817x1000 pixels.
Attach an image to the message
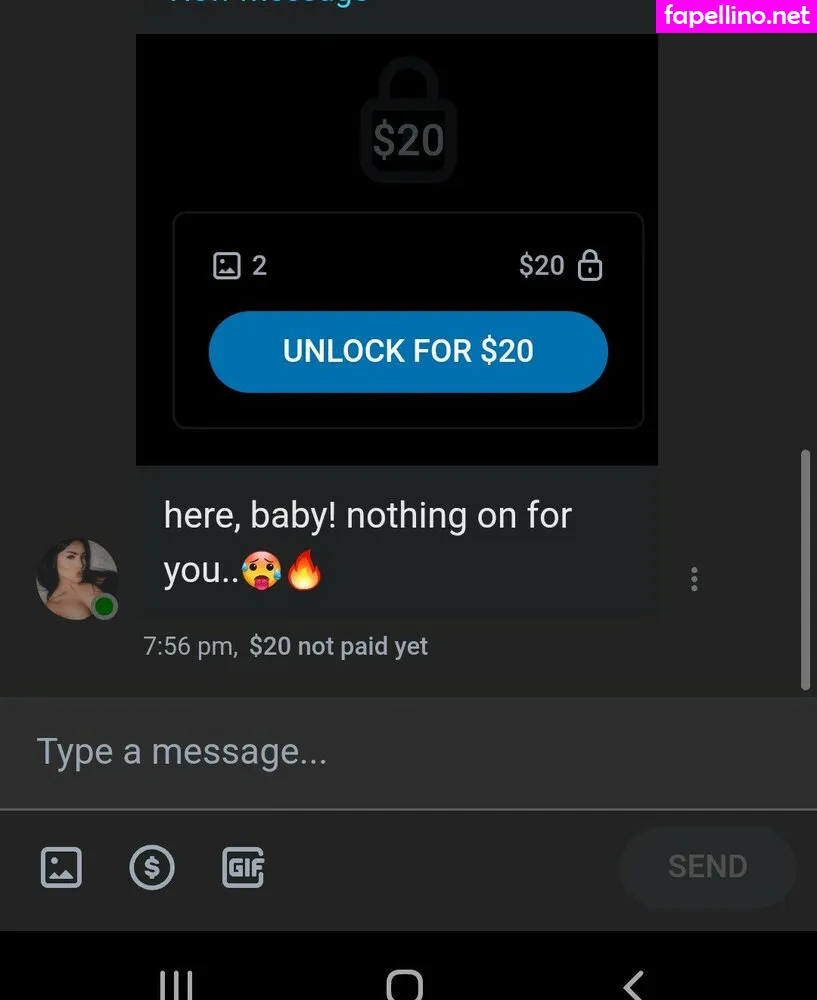pyautogui.click(x=61, y=866)
